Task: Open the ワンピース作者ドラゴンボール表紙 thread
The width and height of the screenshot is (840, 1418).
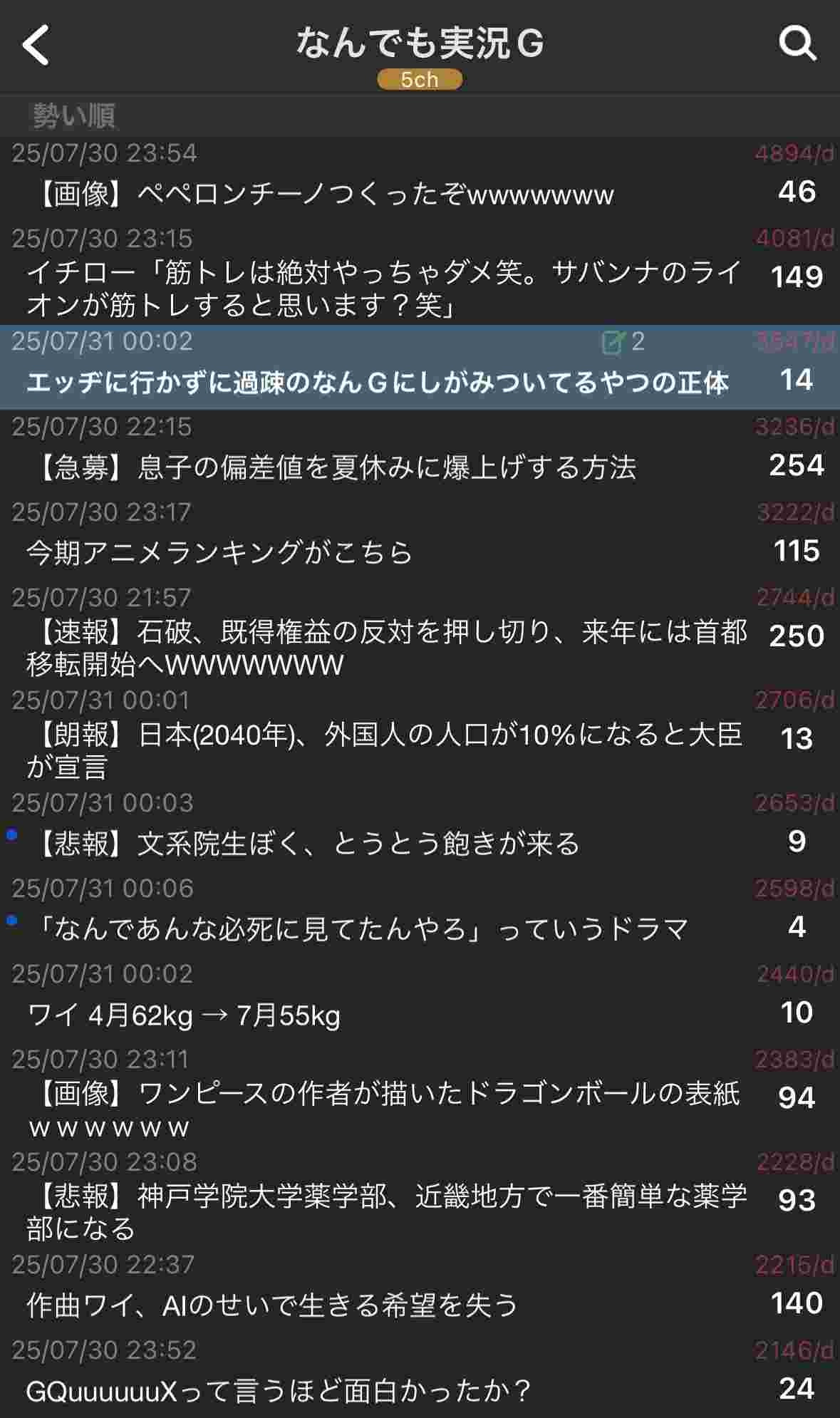Action: (385, 1109)
